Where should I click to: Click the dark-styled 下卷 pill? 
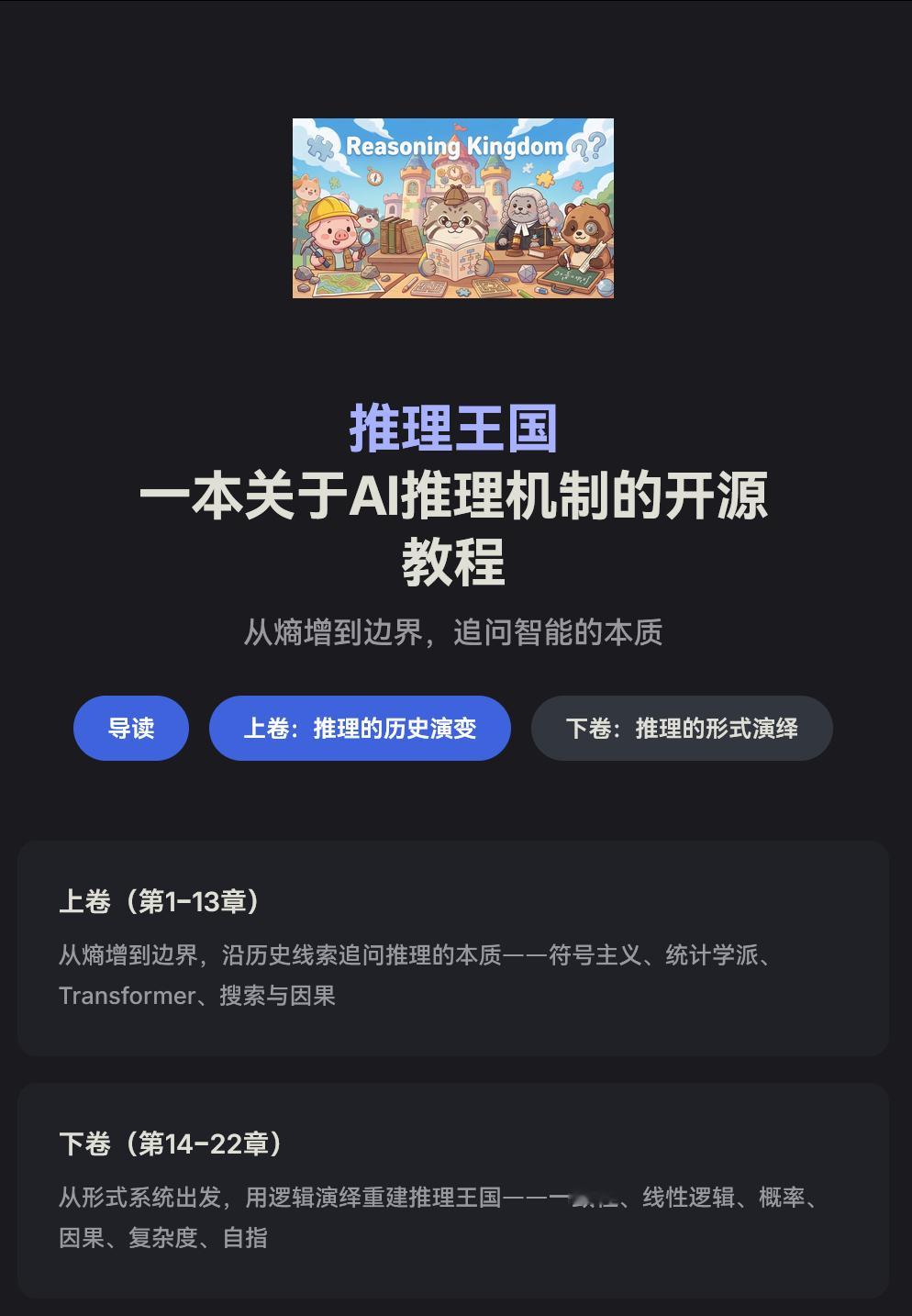[683, 728]
